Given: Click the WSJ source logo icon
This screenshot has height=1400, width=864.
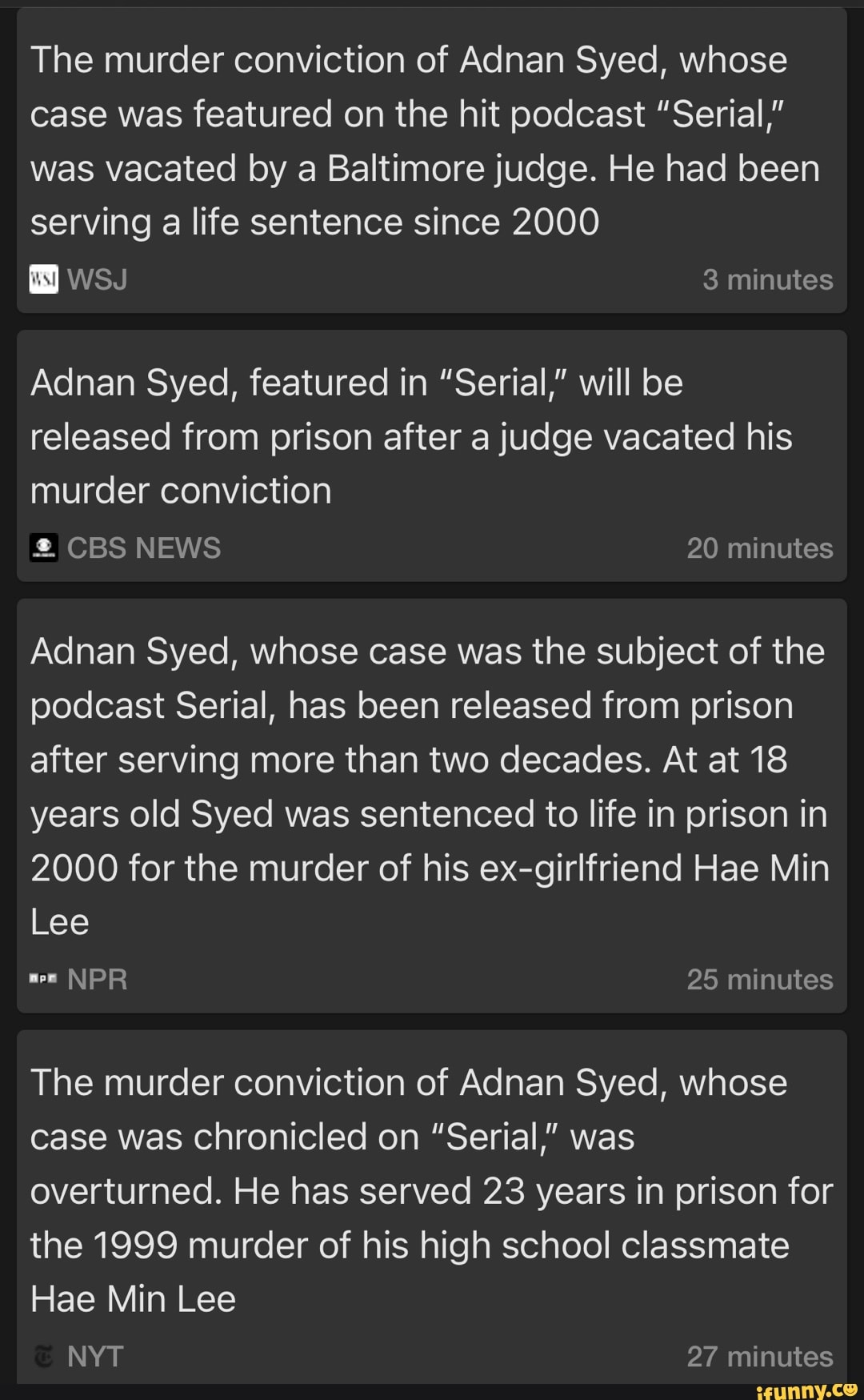Looking at the screenshot, I should (44, 279).
